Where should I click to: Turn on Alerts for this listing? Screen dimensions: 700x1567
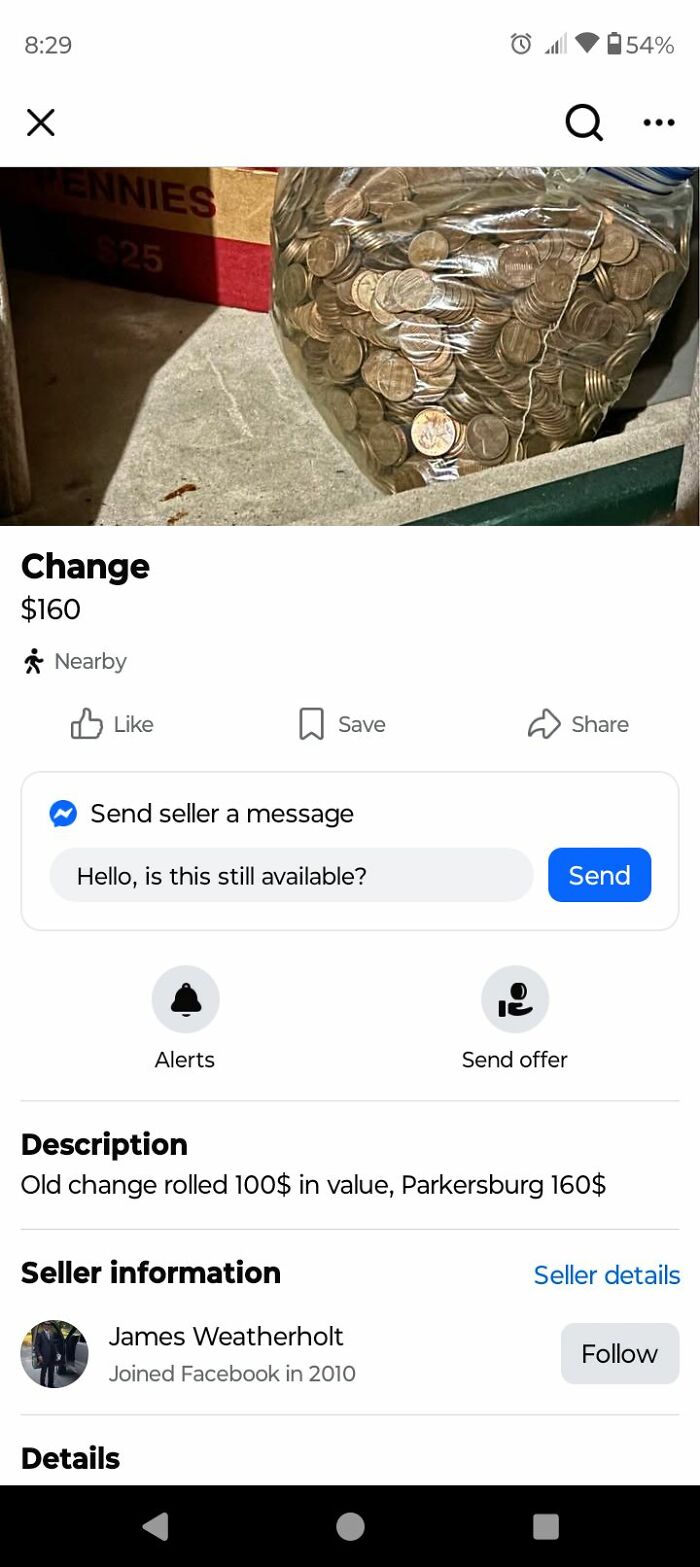click(x=185, y=1000)
